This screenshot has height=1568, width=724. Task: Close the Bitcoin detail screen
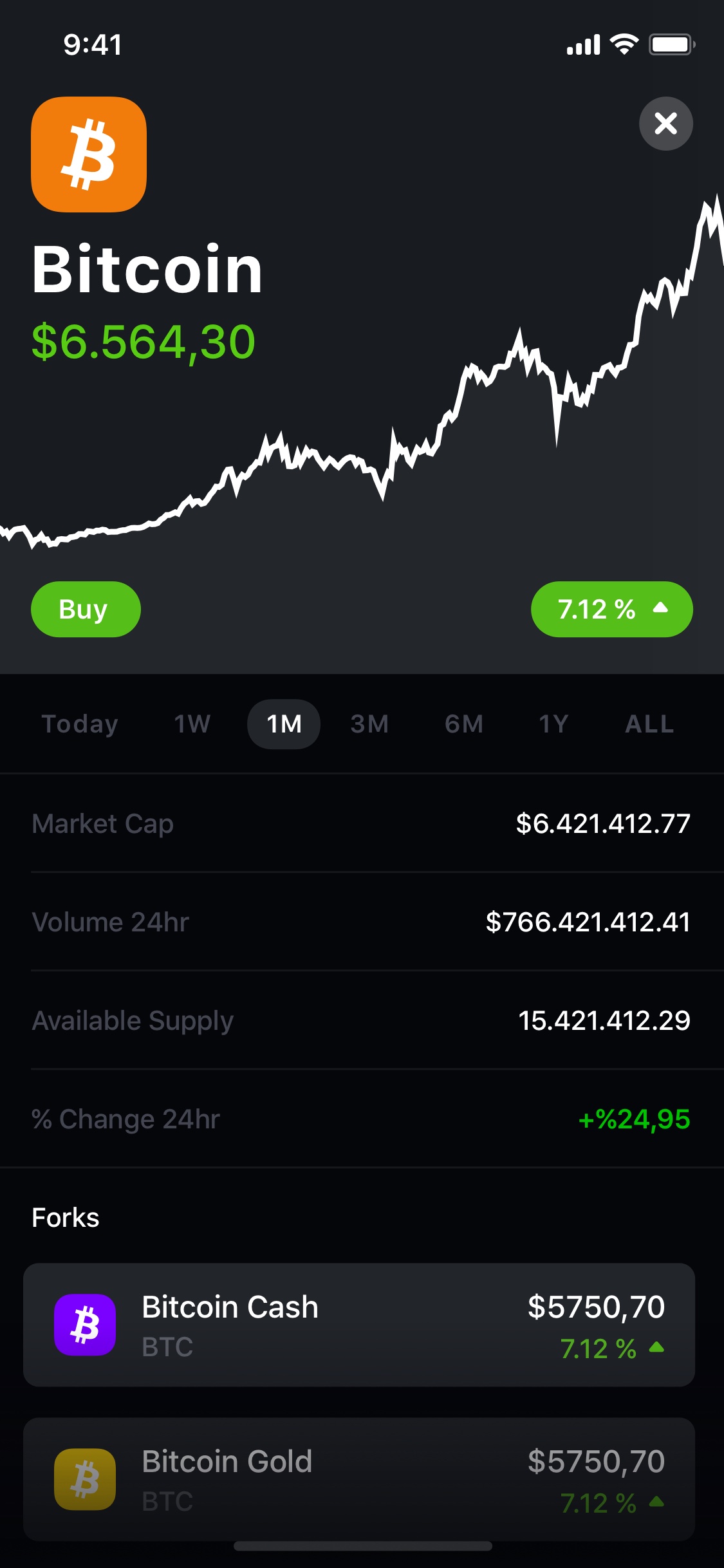665,124
